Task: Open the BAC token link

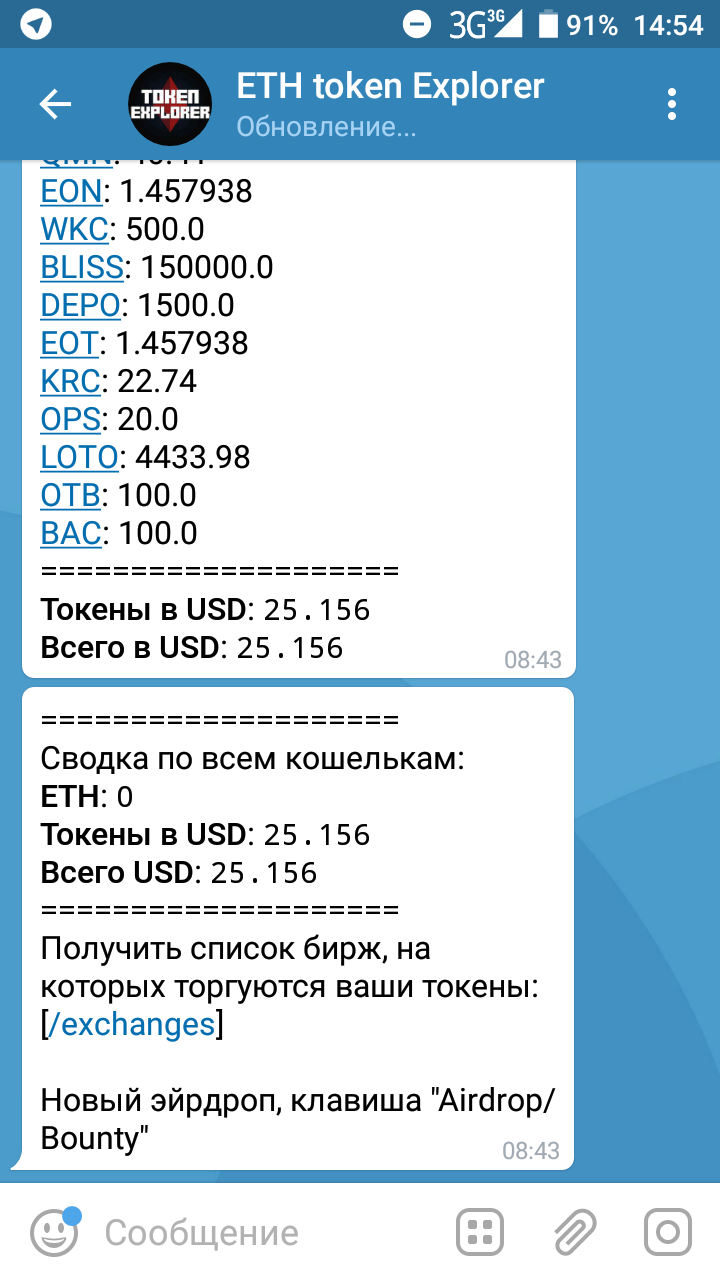Action: click(70, 533)
